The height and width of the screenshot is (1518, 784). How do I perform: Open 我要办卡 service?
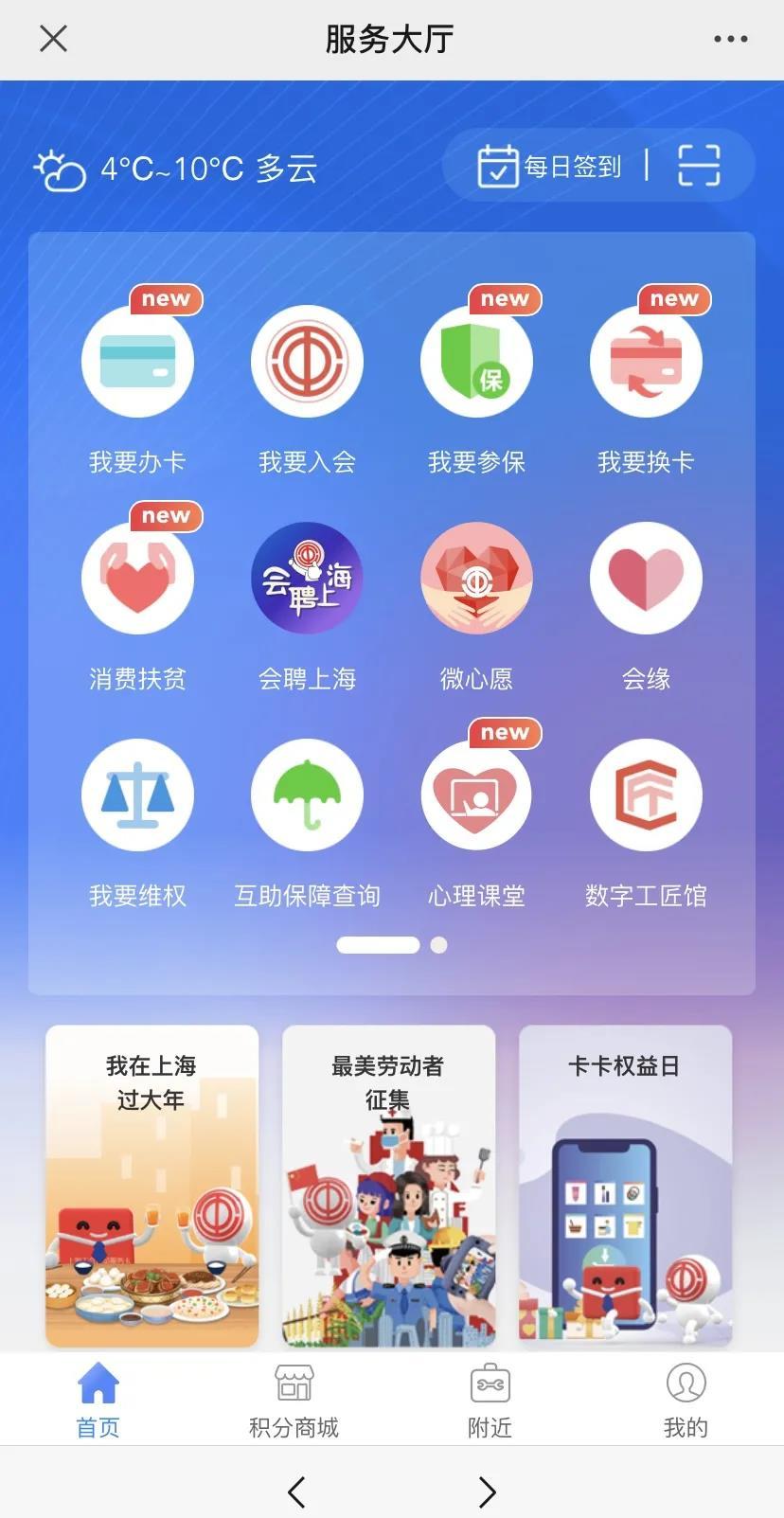(137, 362)
